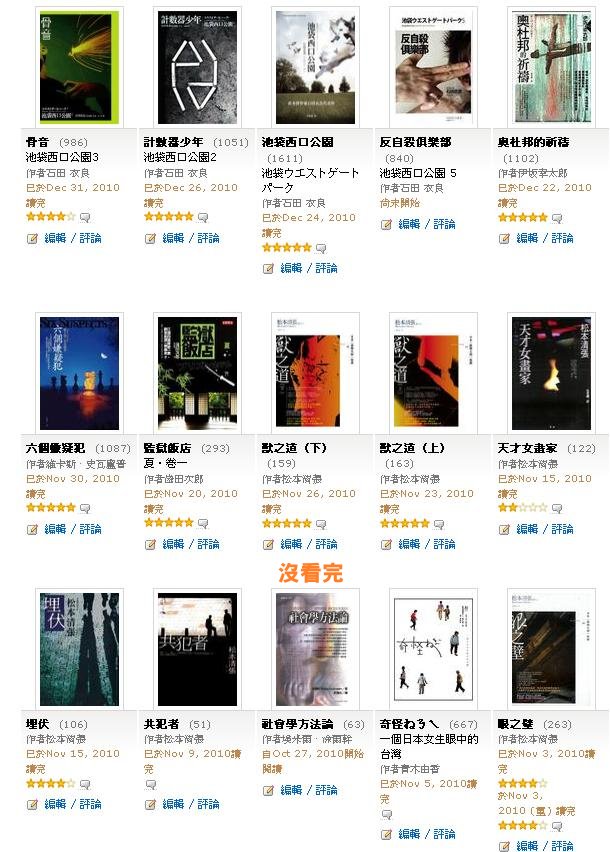The width and height of the screenshot is (611, 852).
Task: Comment on 奧杜邦的祈禱
Action: pos(562,238)
